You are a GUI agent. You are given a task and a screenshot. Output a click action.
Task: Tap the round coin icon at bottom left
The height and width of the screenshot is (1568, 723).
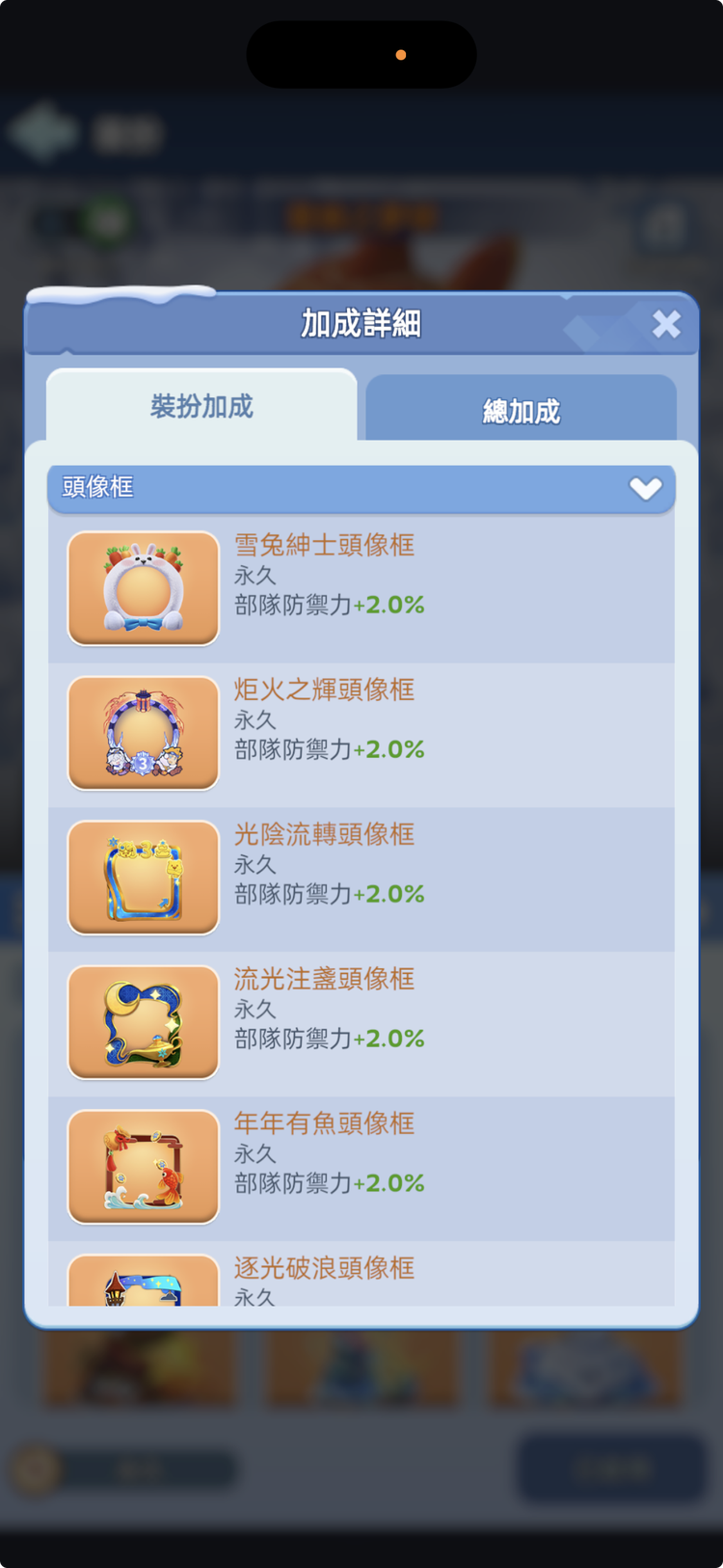tap(34, 1469)
